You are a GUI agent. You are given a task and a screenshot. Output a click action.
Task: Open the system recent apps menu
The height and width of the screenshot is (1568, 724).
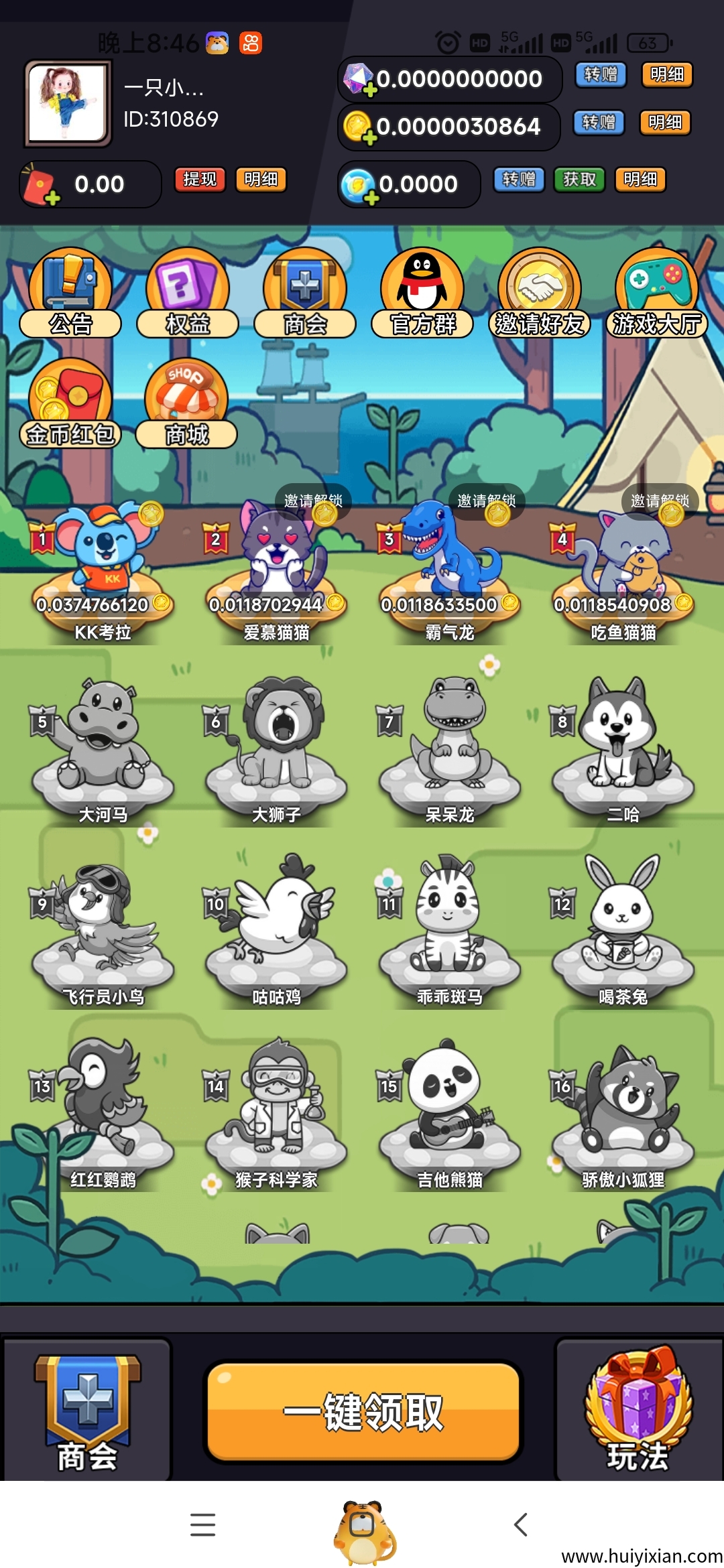tap(202, 1524)
